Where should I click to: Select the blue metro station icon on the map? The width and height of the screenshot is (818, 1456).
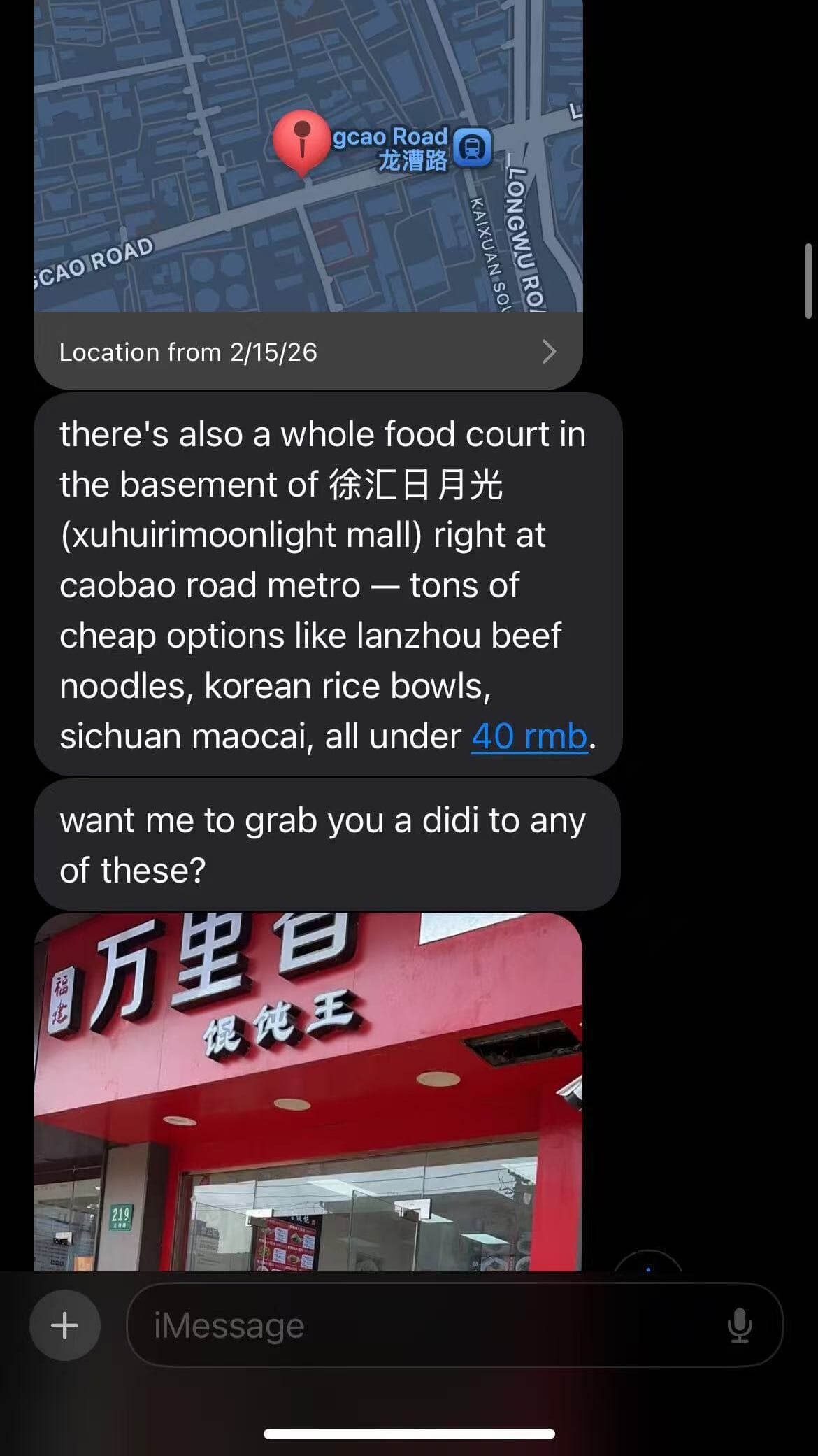tap(473, 148)
